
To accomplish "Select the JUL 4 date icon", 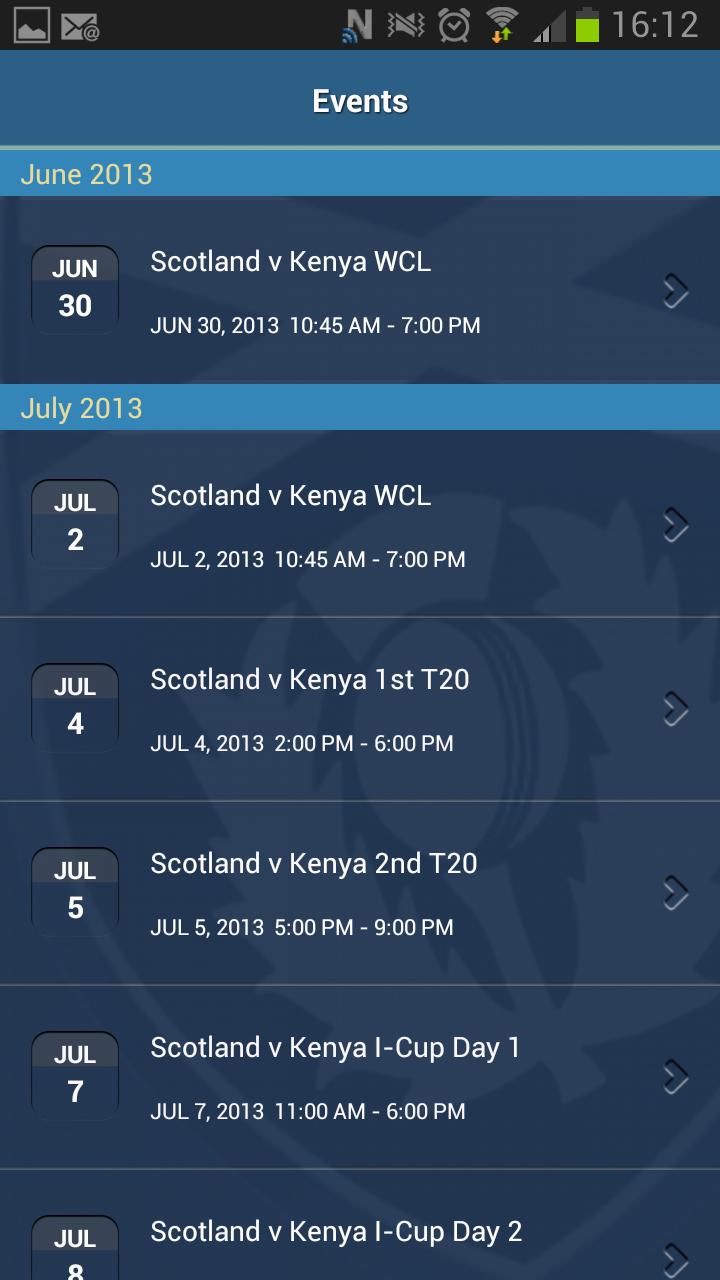I will (x=74, y=706).
